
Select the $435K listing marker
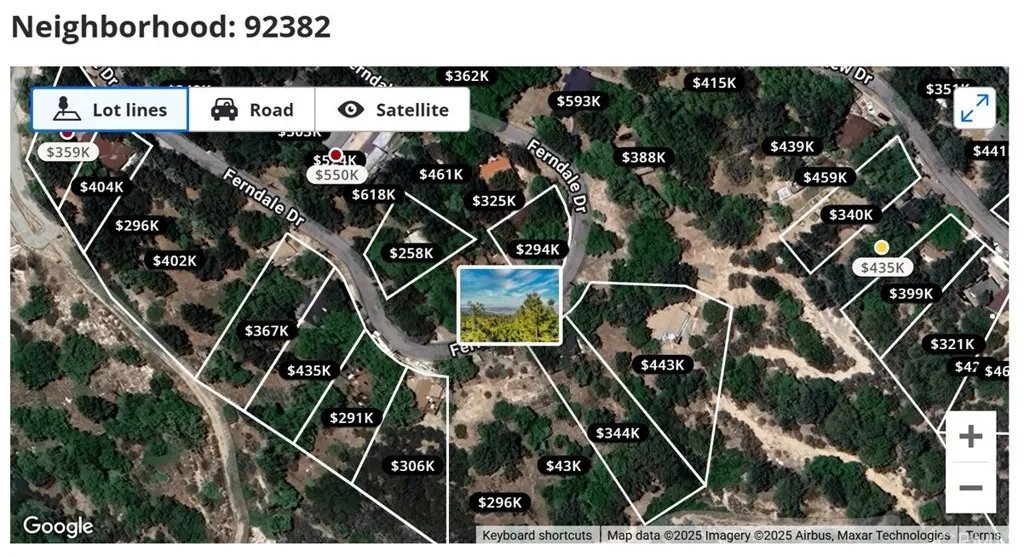point(882,267)
